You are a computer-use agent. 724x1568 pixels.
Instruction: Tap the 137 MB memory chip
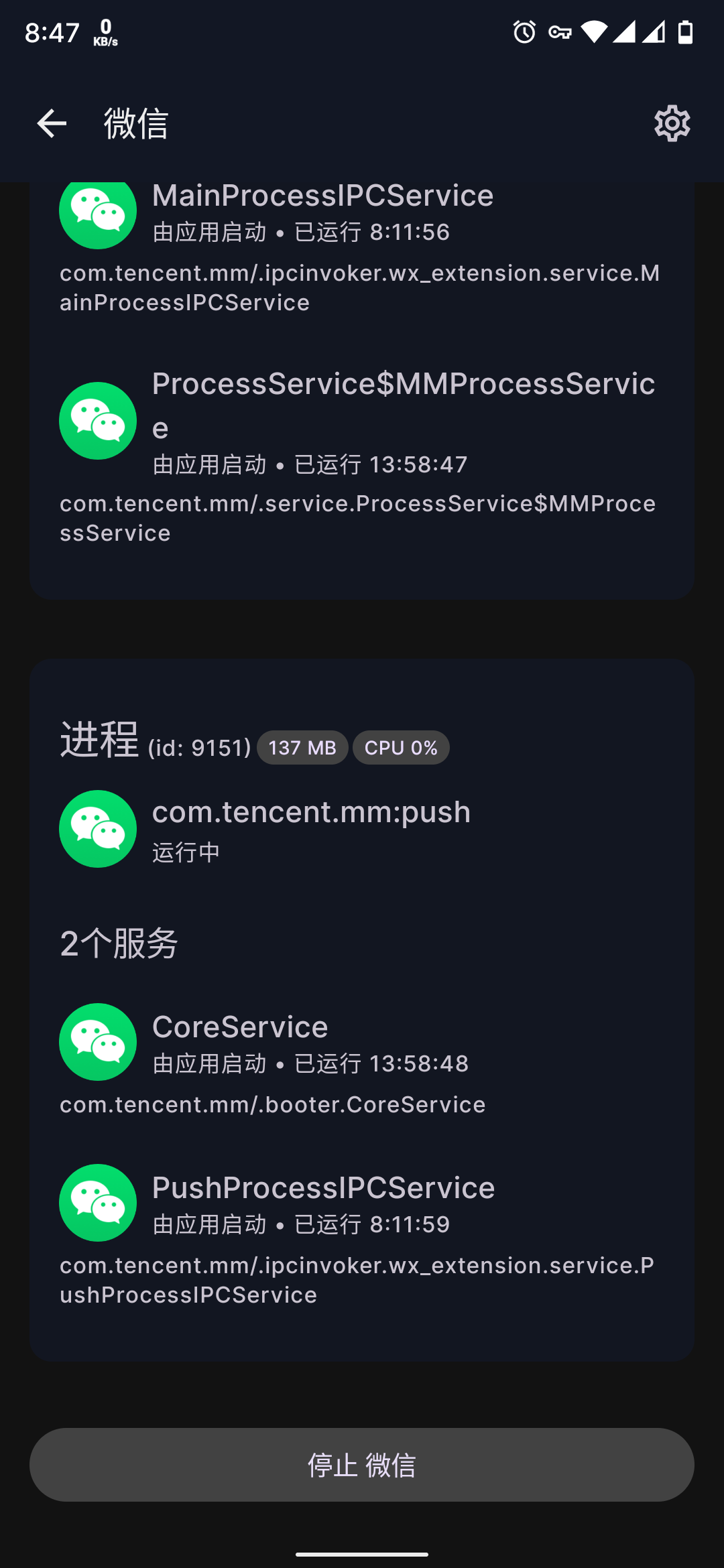[302, 747]
